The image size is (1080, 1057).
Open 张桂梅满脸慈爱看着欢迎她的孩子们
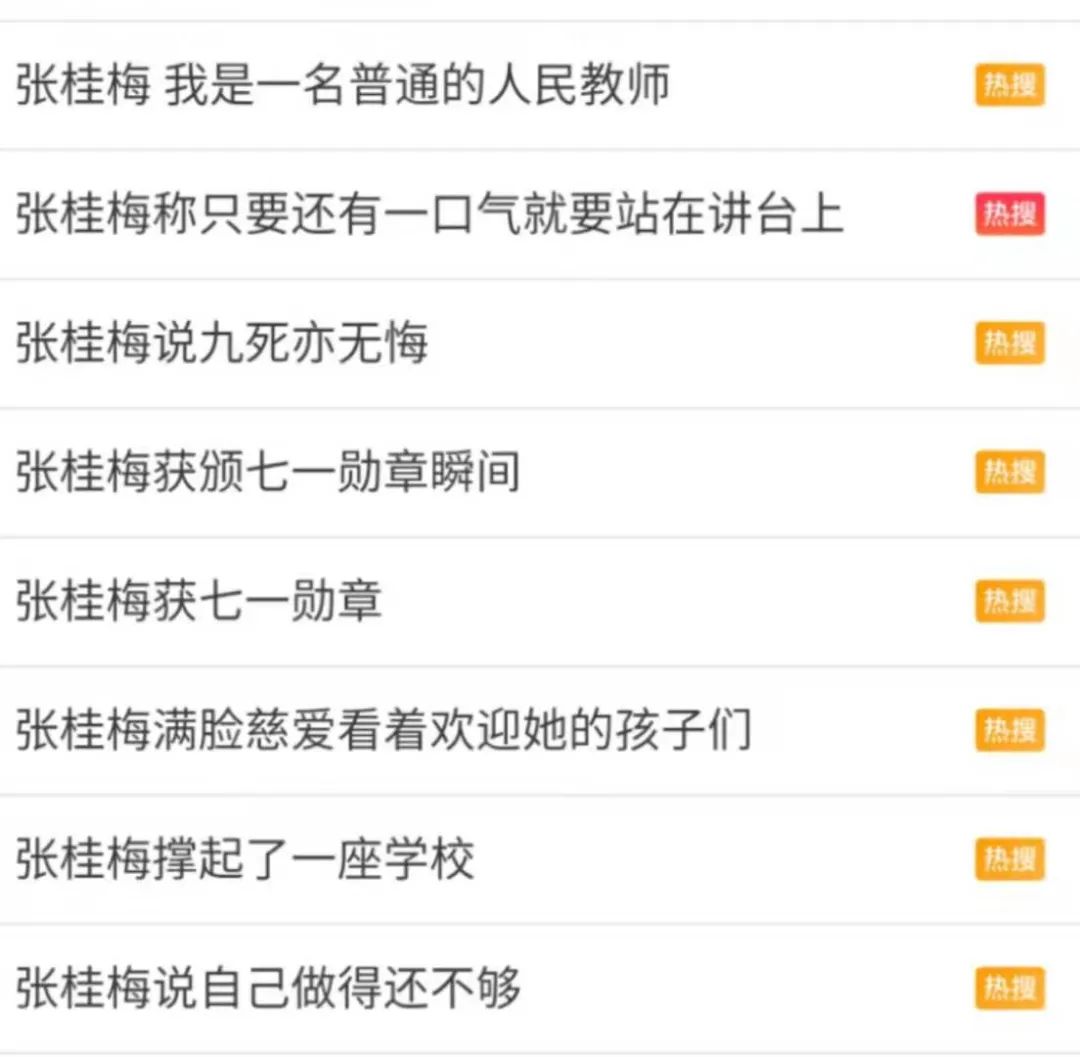[384, 731]
